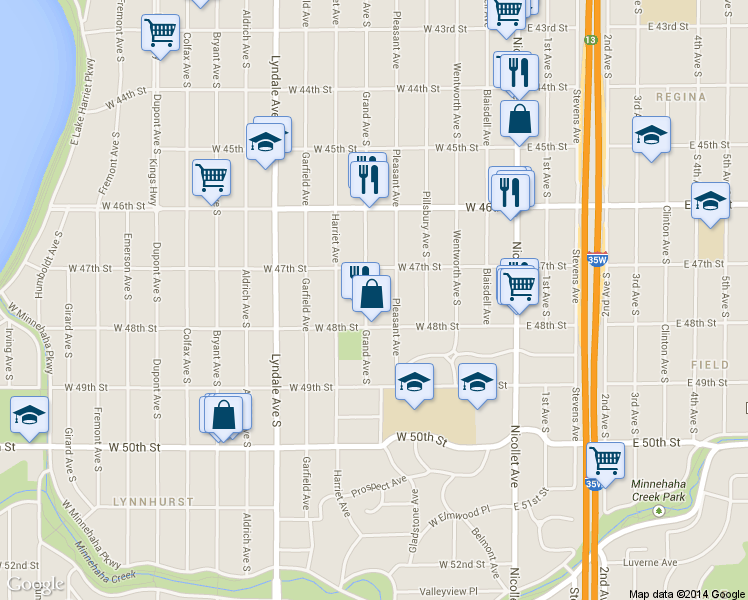748x600 pixels.
Task: Select the grocery cart marker beside 35W at E 50th
Action: (x=605, y=461)
